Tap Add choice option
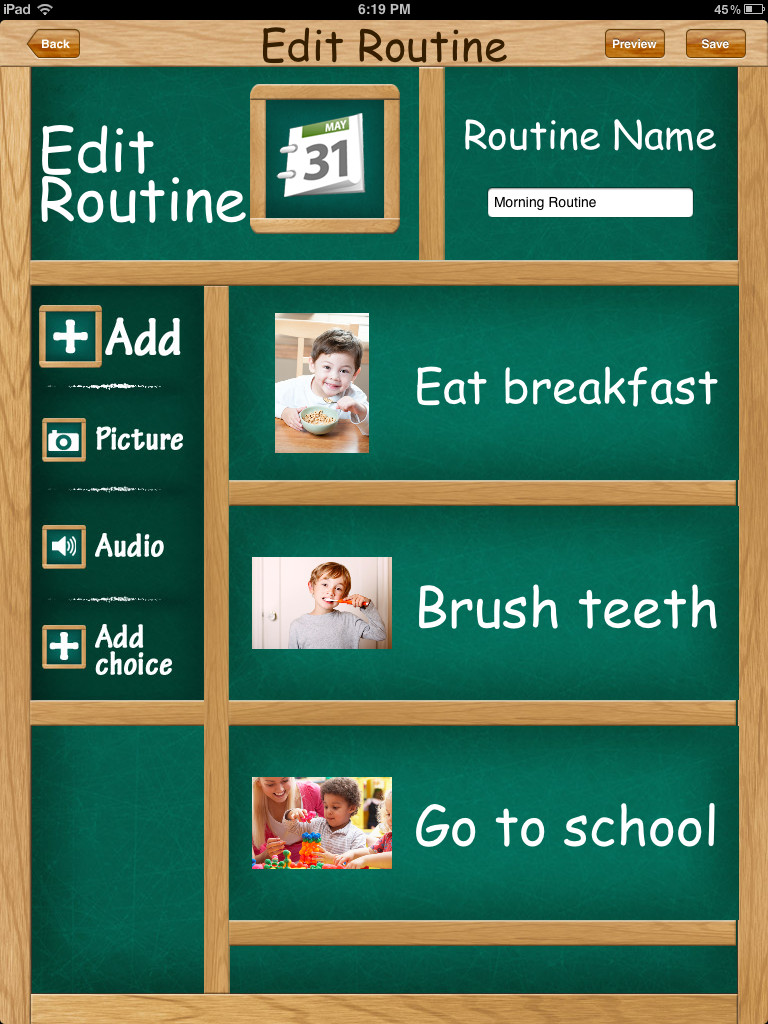Viewport: 768px width, 1024px height. [108, 650]
